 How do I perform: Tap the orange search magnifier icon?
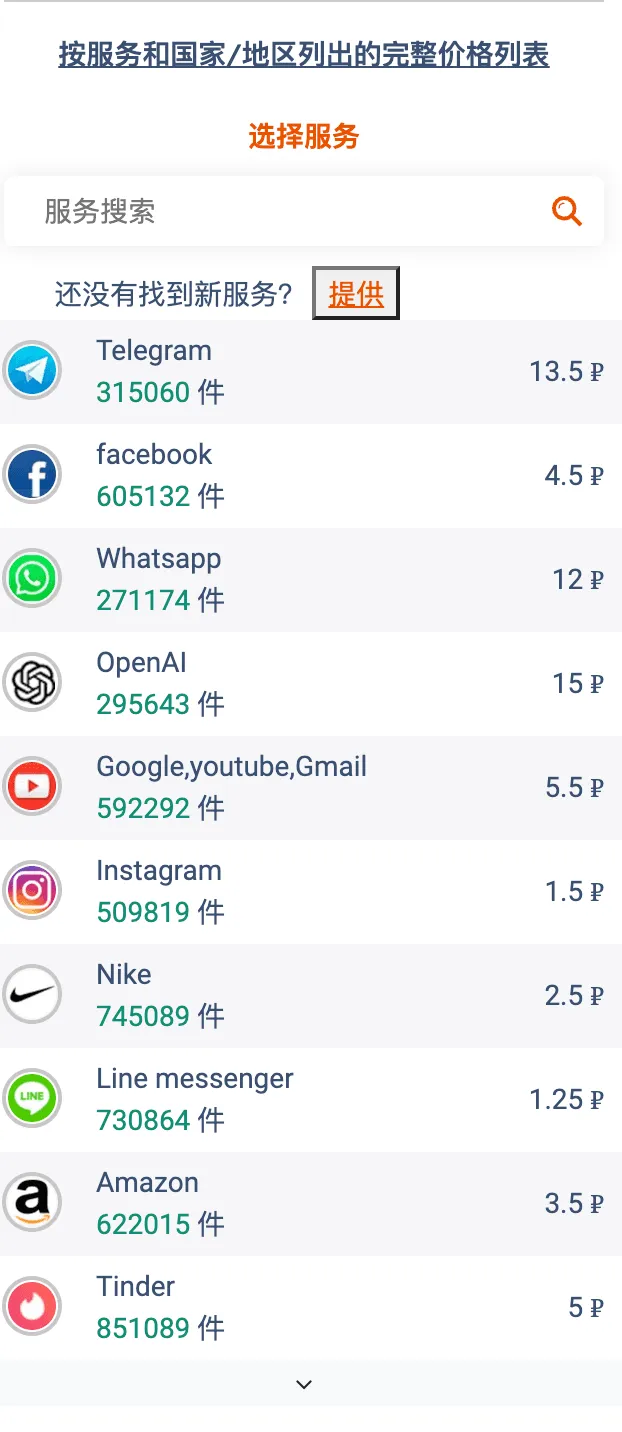(x=566, y=211)
